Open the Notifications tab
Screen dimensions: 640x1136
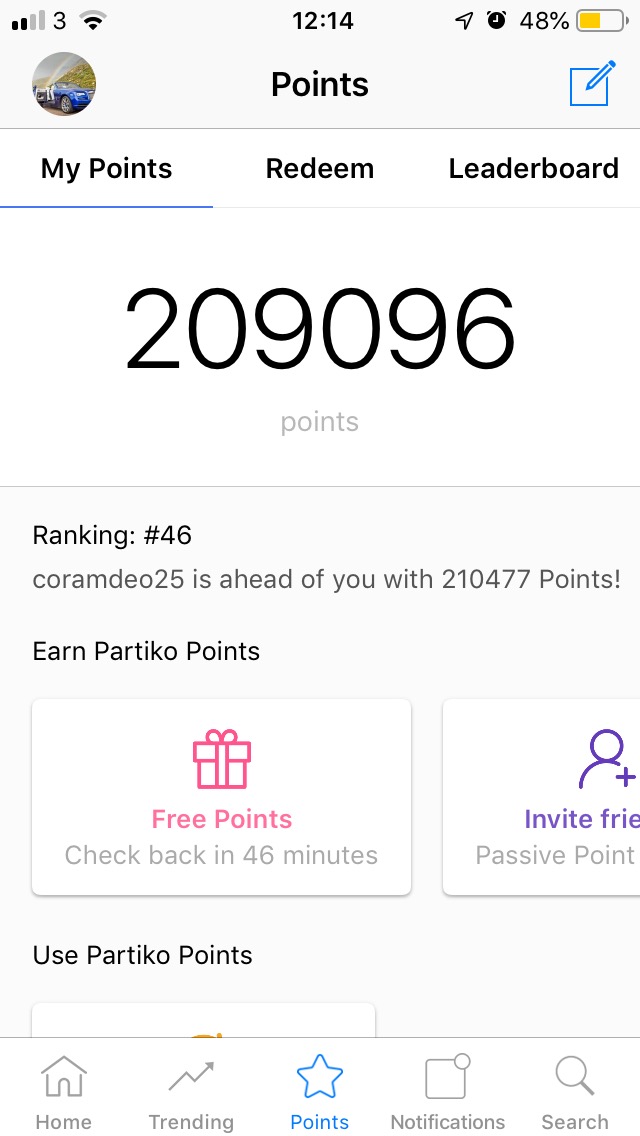click(x=447, y=1092)
